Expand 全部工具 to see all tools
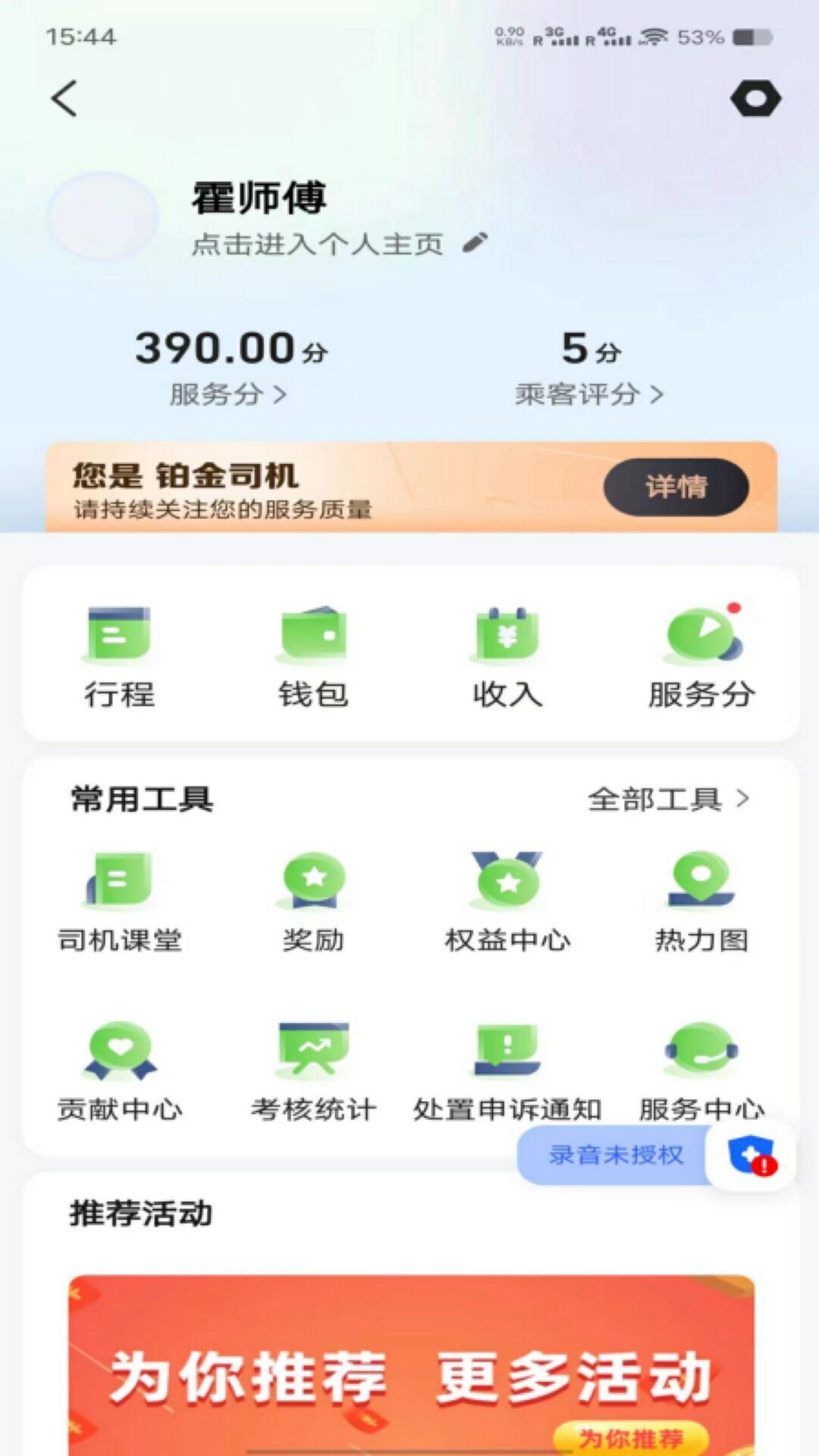The height and width of the screenshot is (1456, 819). tap(667, 799)
